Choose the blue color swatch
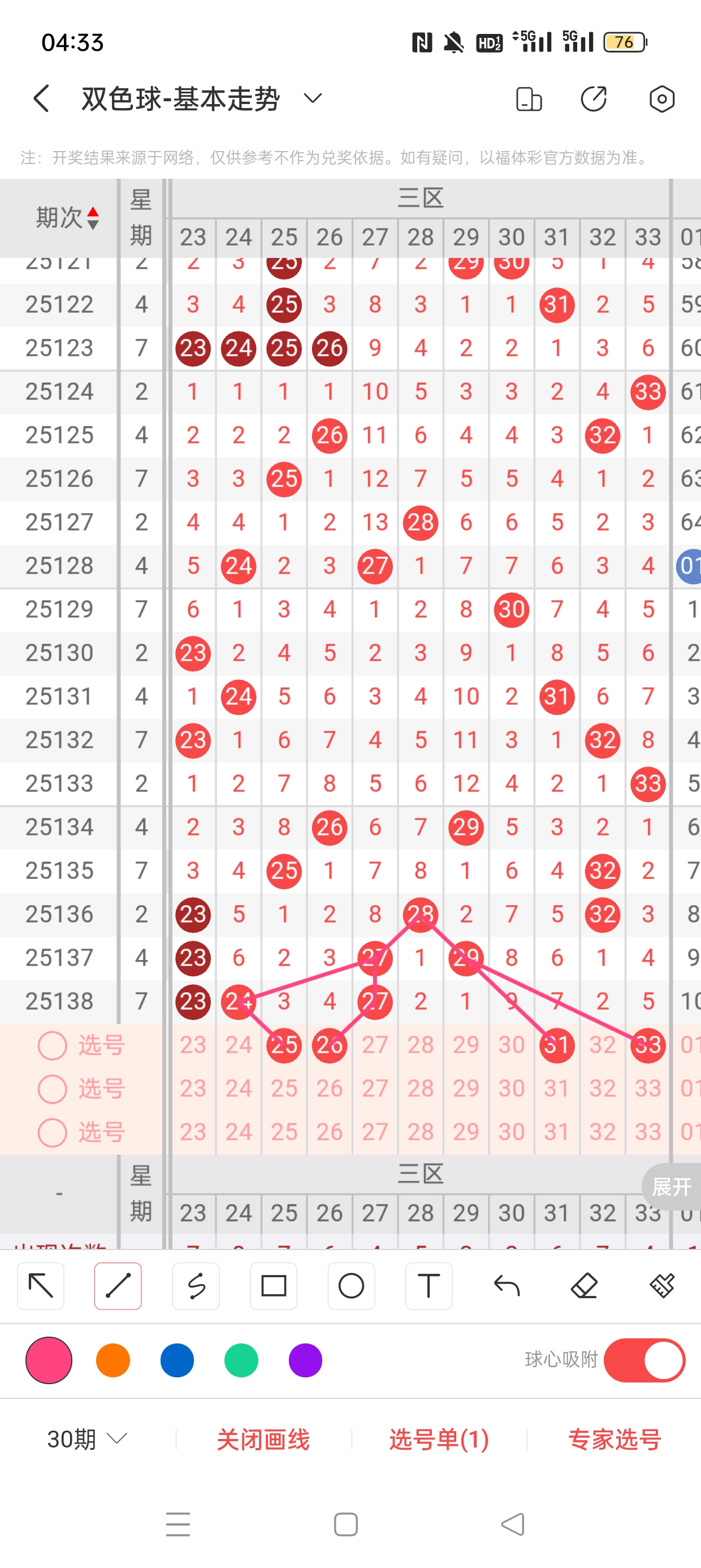701x1568 pixels. [177, 1360]
